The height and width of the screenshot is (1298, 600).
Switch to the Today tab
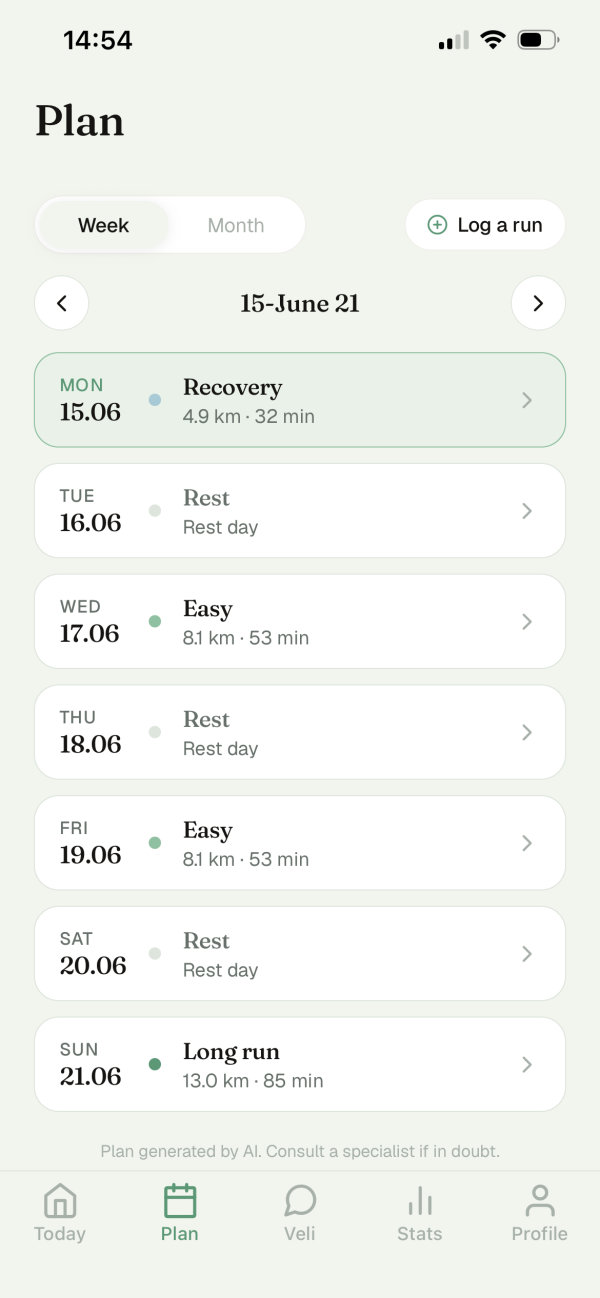(x=60, y=1213)
